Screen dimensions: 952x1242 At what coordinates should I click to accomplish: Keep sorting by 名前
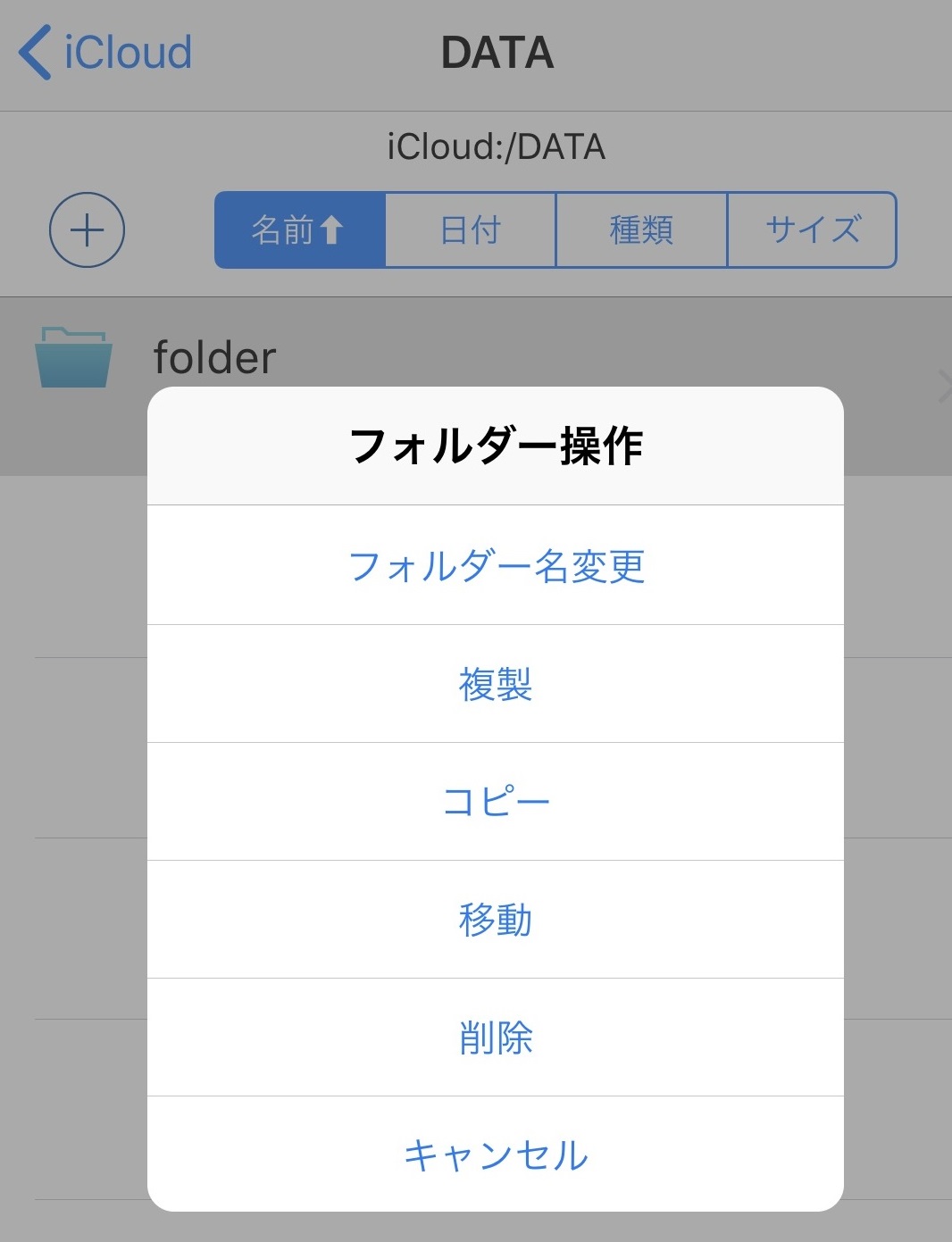[x=299, y=229]
